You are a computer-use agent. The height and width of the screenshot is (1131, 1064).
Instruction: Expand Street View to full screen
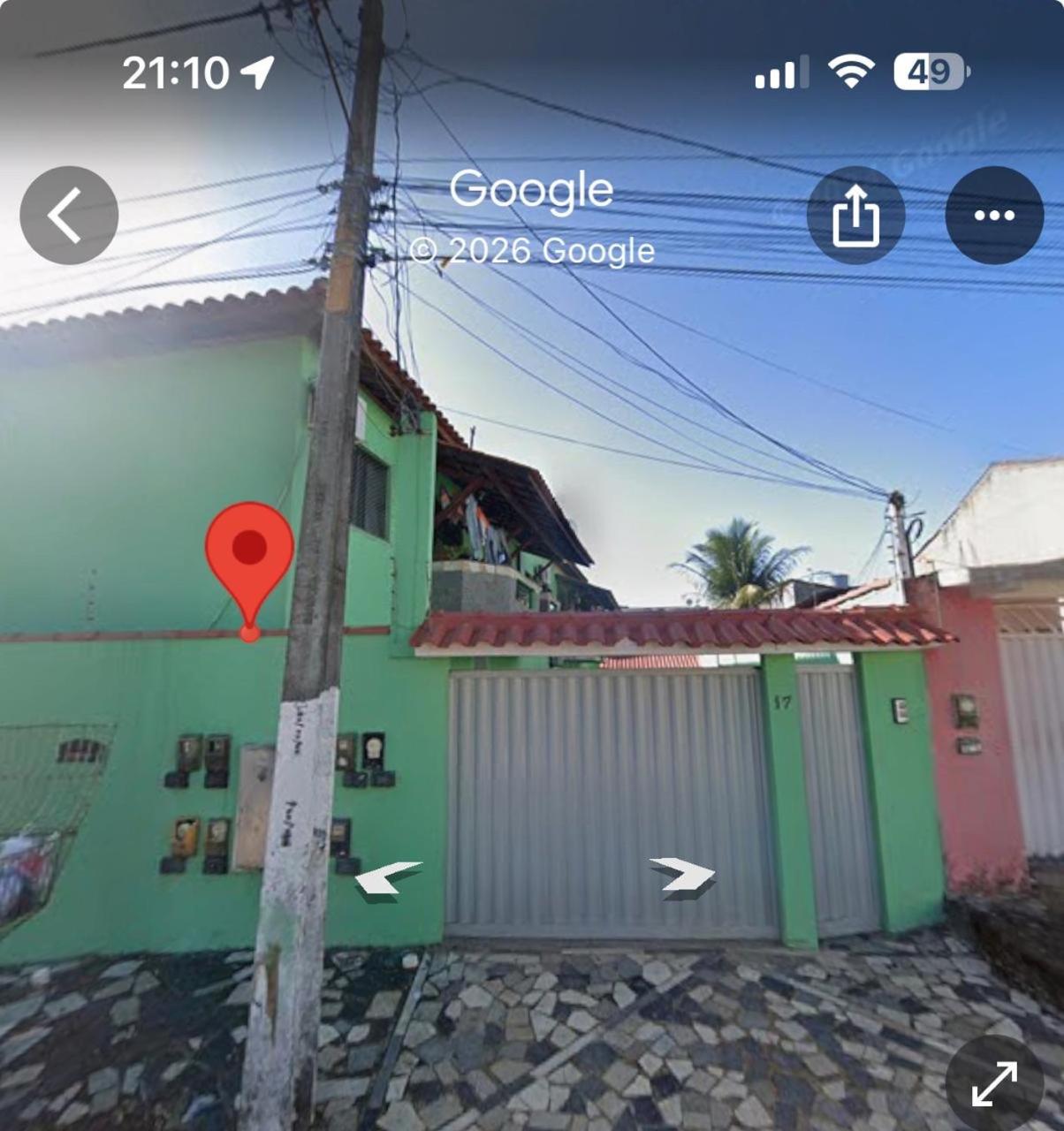(x=995, y=1082)
